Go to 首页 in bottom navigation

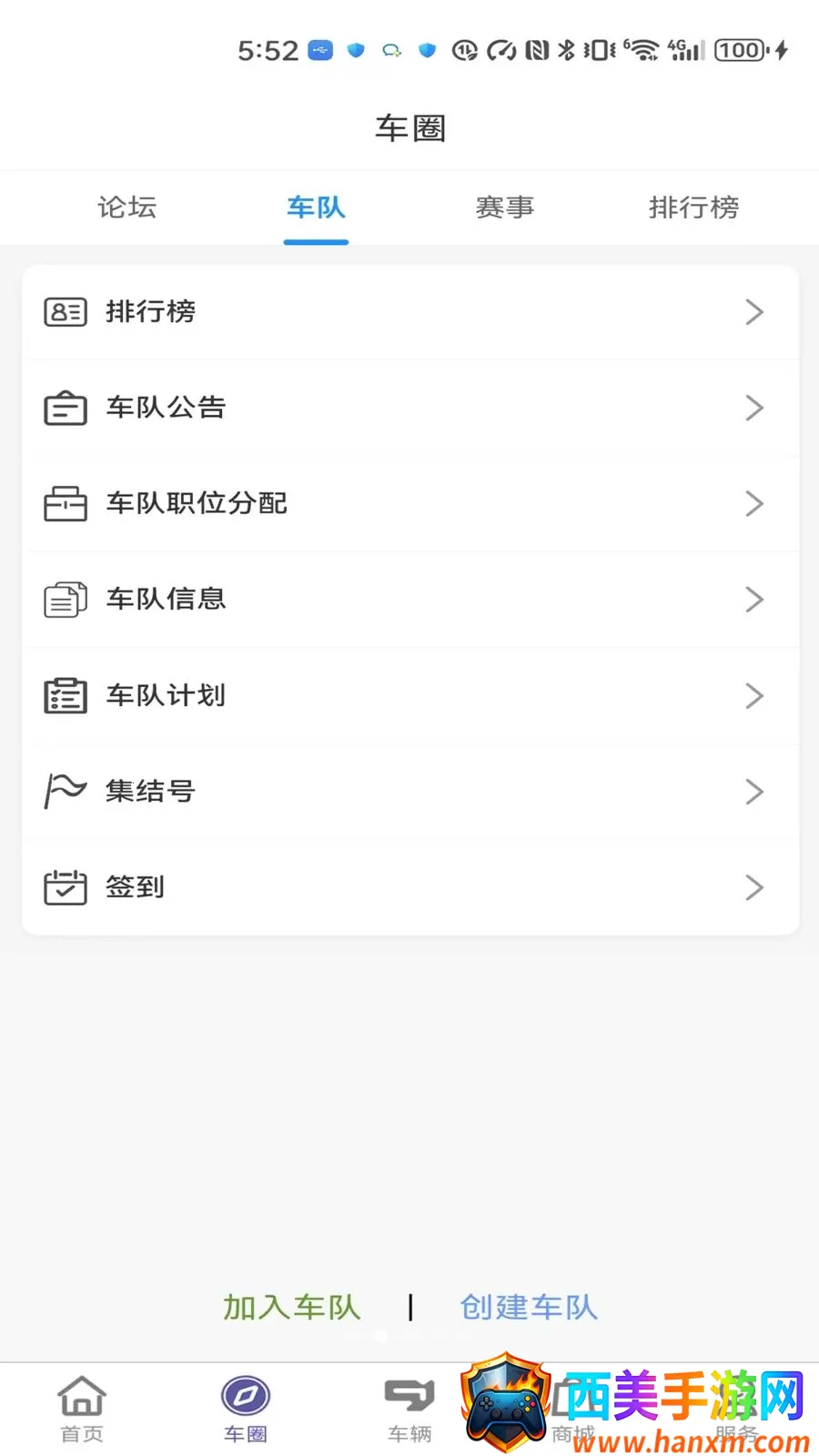(82, 1409)
